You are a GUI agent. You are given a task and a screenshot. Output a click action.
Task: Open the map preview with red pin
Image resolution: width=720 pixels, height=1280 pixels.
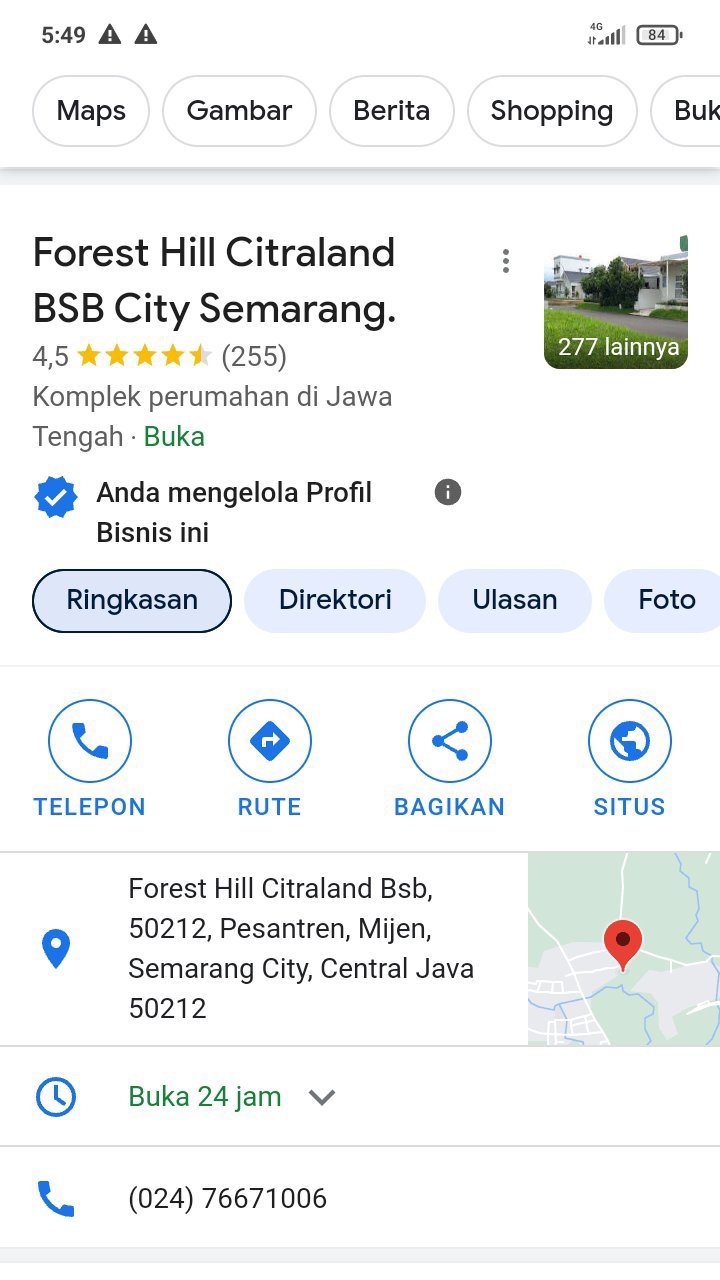pos(624,948)
